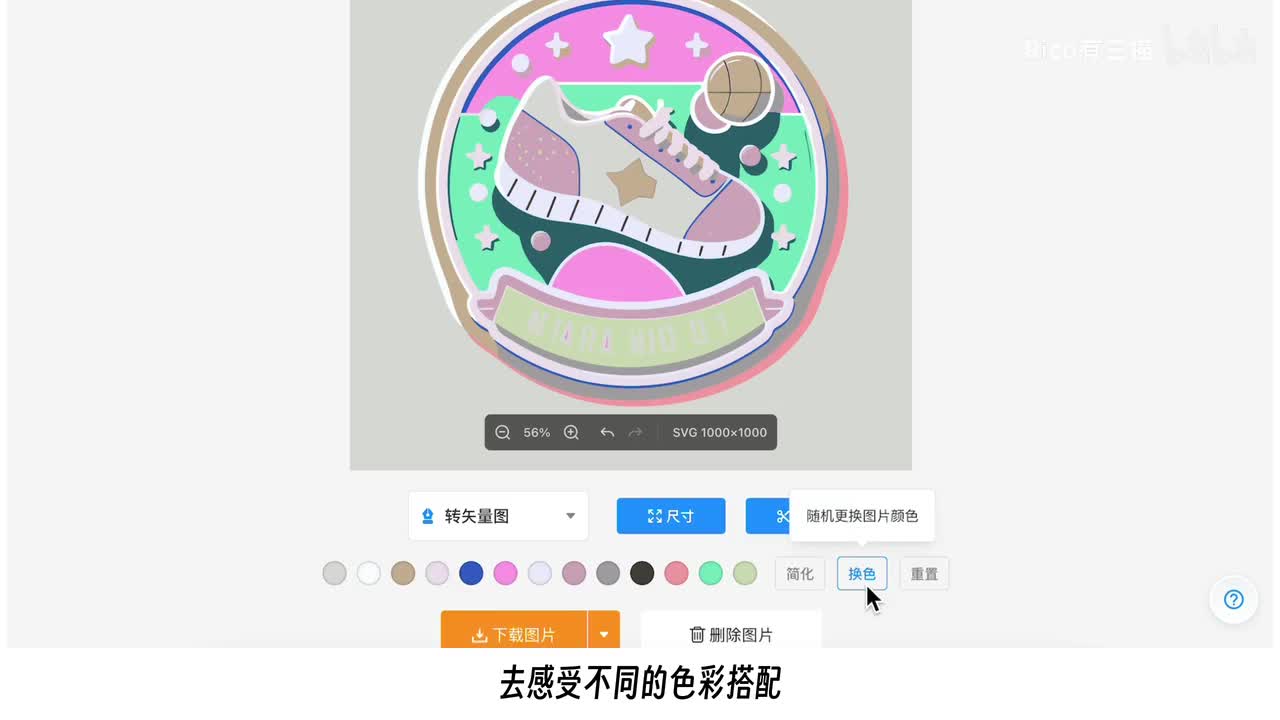Select the tan color swatch
The image size is (1280, 720).
pyautogui.click(x=403, y=573)
